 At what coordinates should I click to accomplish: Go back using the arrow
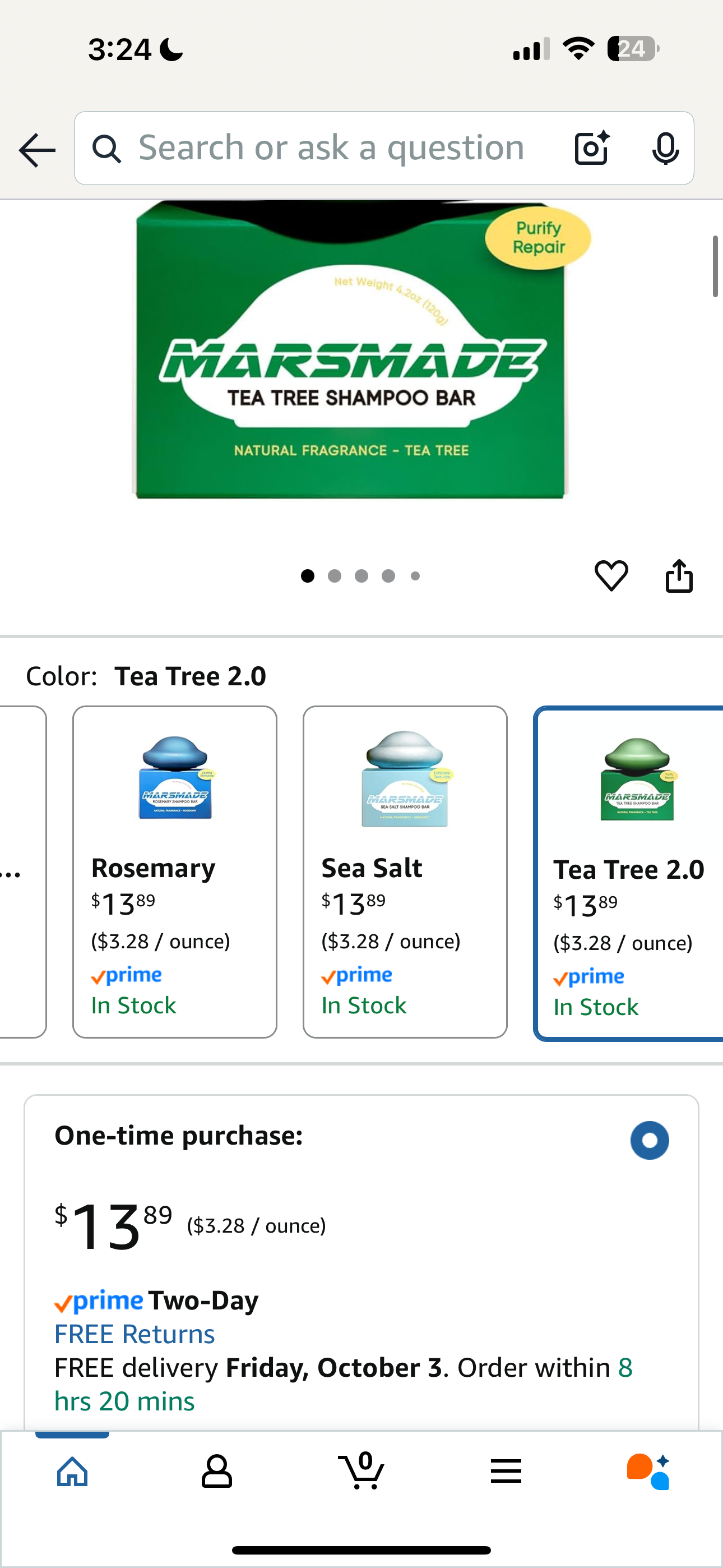(x=37, y=150)
